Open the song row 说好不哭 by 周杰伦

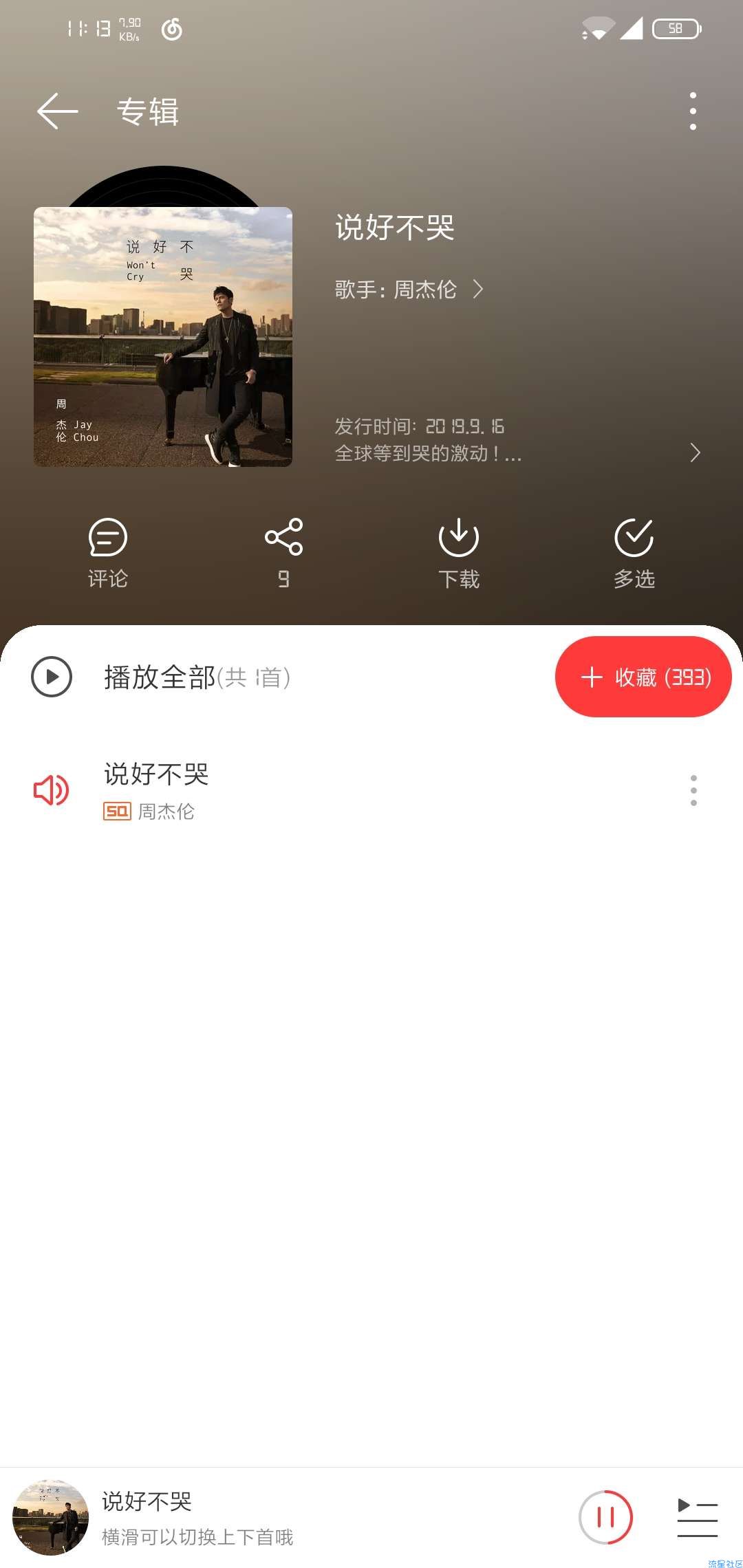[344, 790]
